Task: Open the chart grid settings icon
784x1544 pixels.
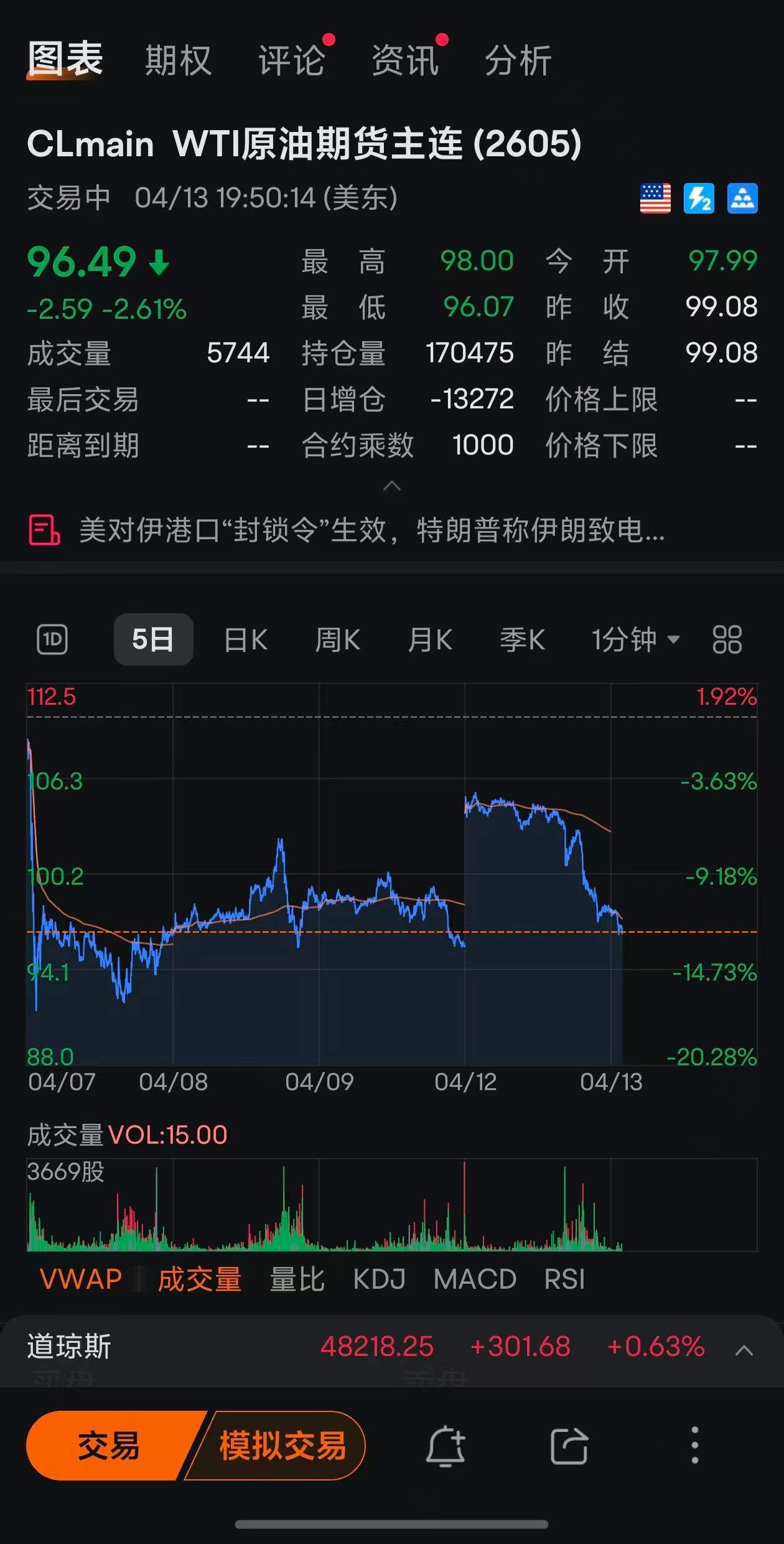Action: pos(727,640)
